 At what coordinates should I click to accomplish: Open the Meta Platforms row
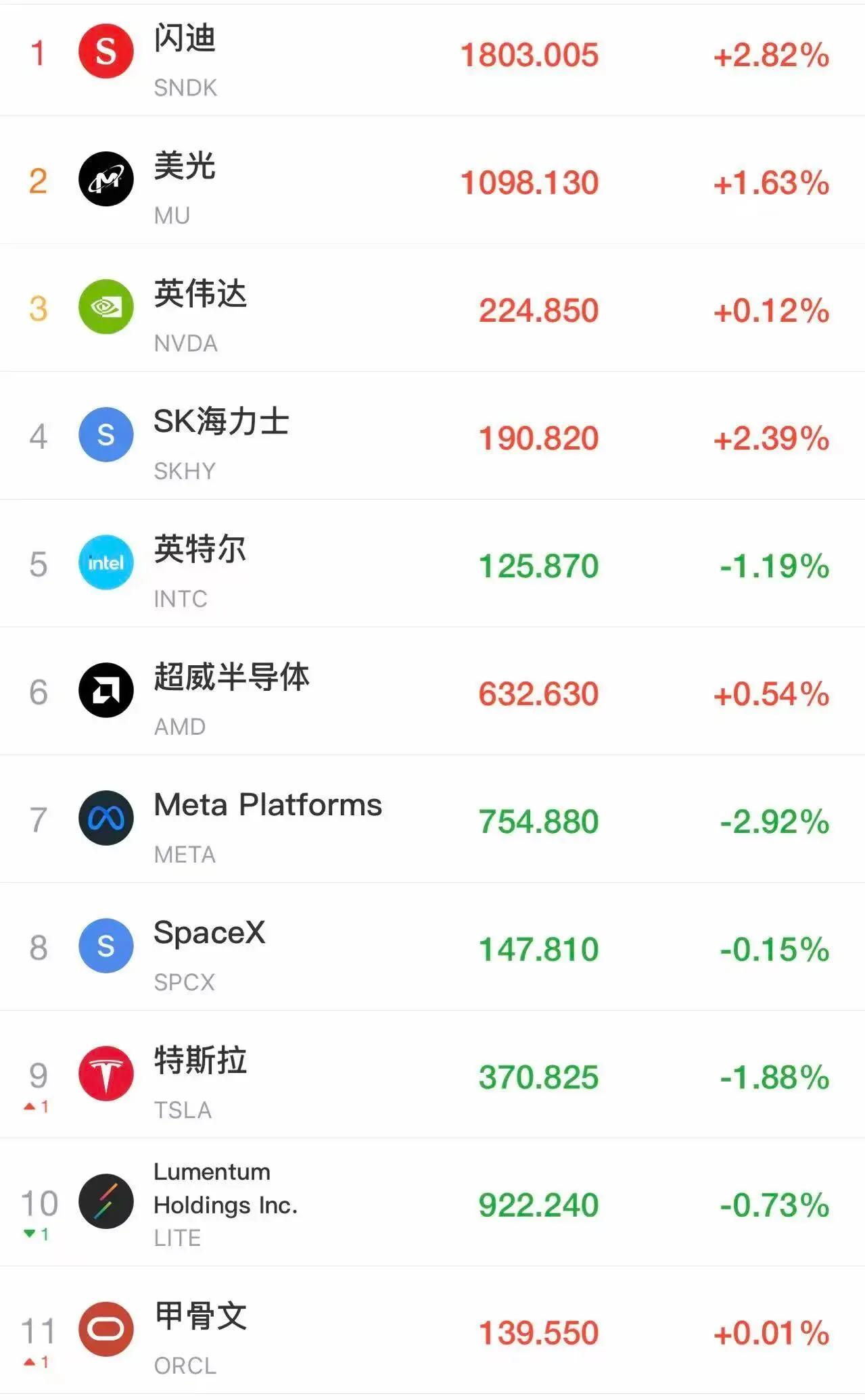pyautogui.click(x=432, y=819)
